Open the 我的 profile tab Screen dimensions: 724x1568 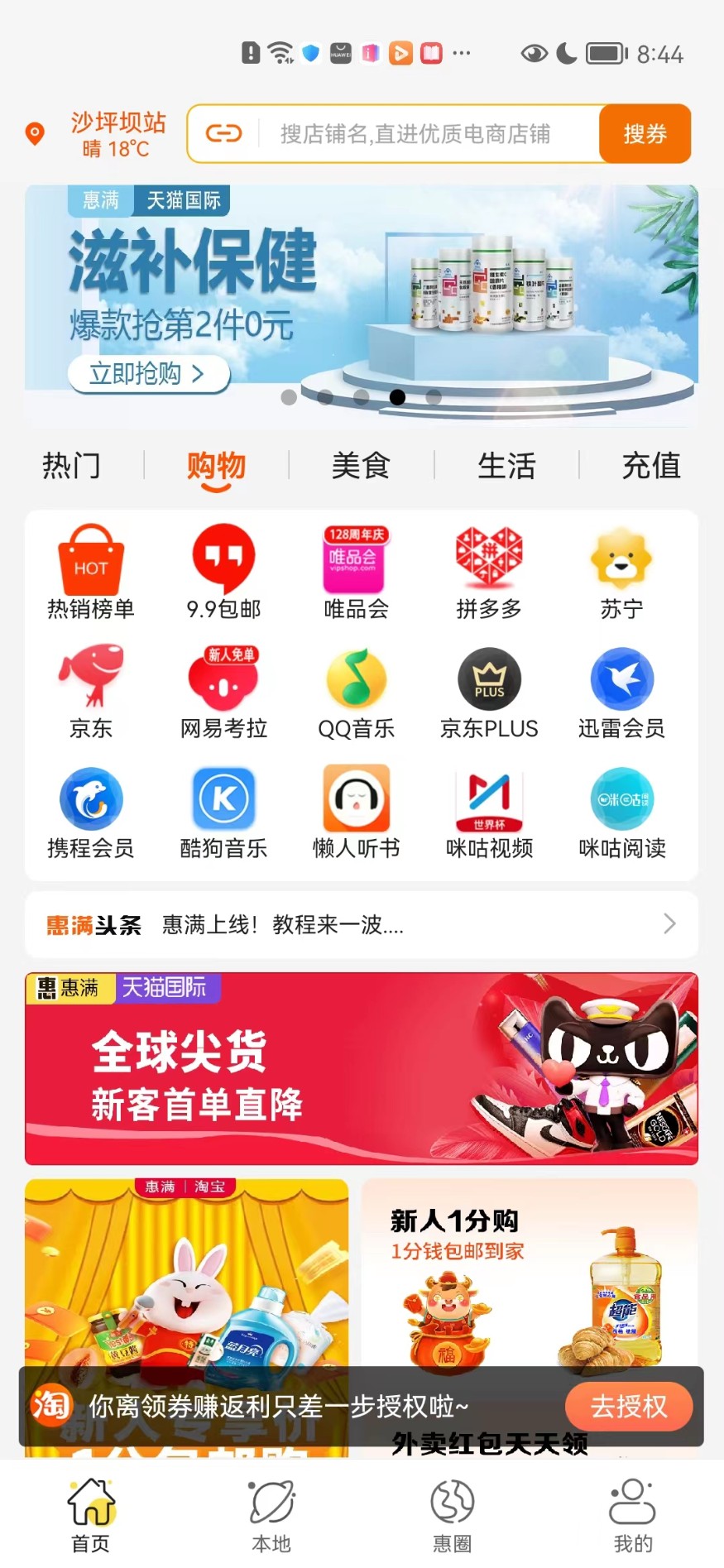click(x=632, y=1516)
